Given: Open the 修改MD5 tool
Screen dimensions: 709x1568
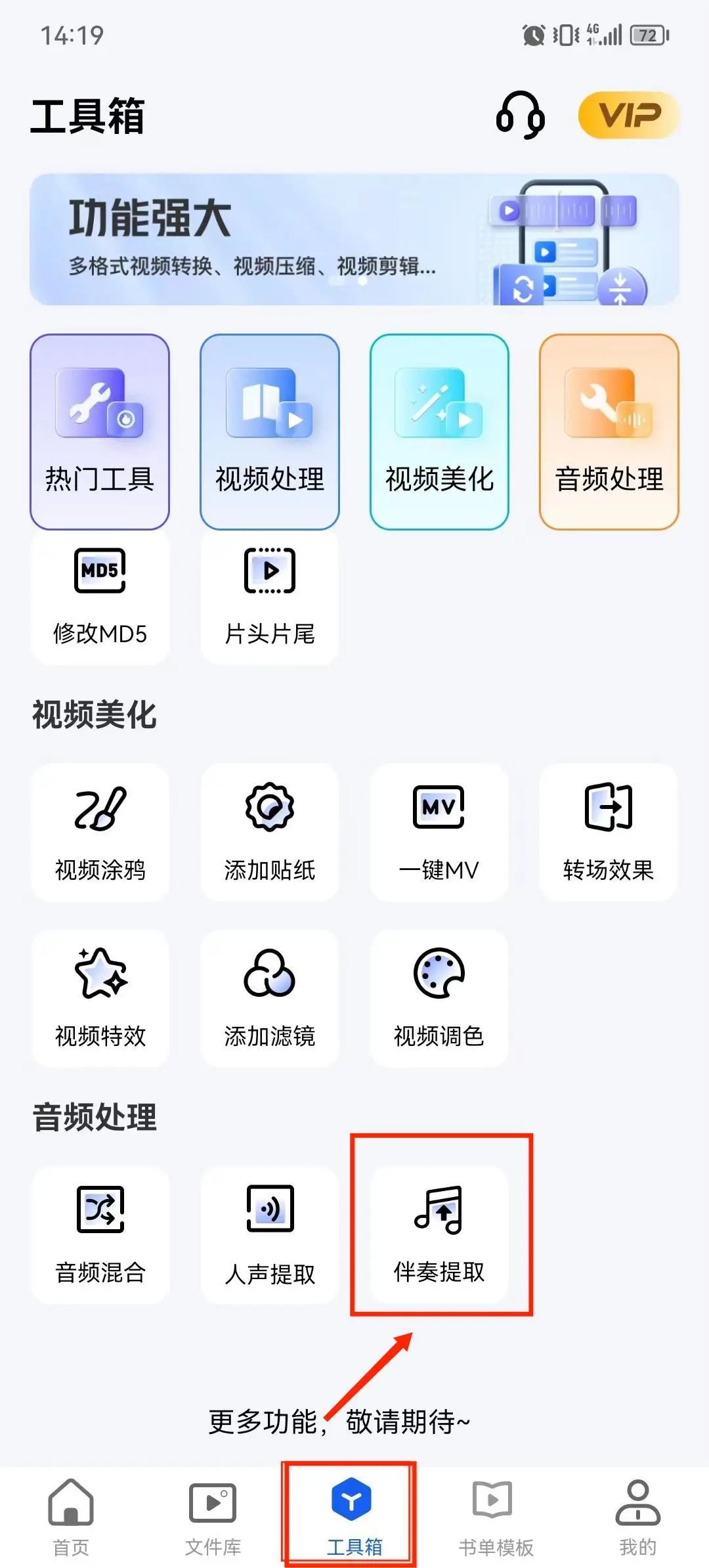Looking at the screenshot, I should [99, 594].
